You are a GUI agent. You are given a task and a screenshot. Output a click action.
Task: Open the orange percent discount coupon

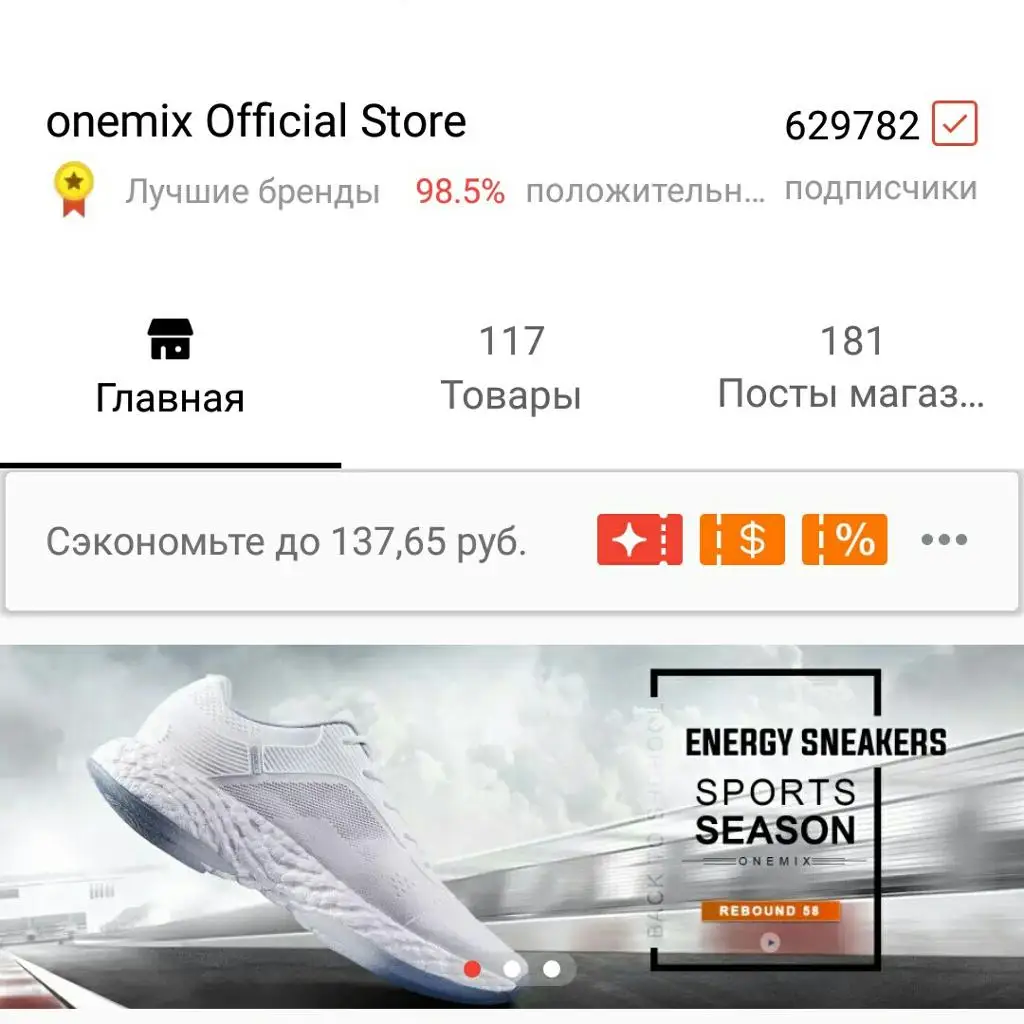coord(844,539)
